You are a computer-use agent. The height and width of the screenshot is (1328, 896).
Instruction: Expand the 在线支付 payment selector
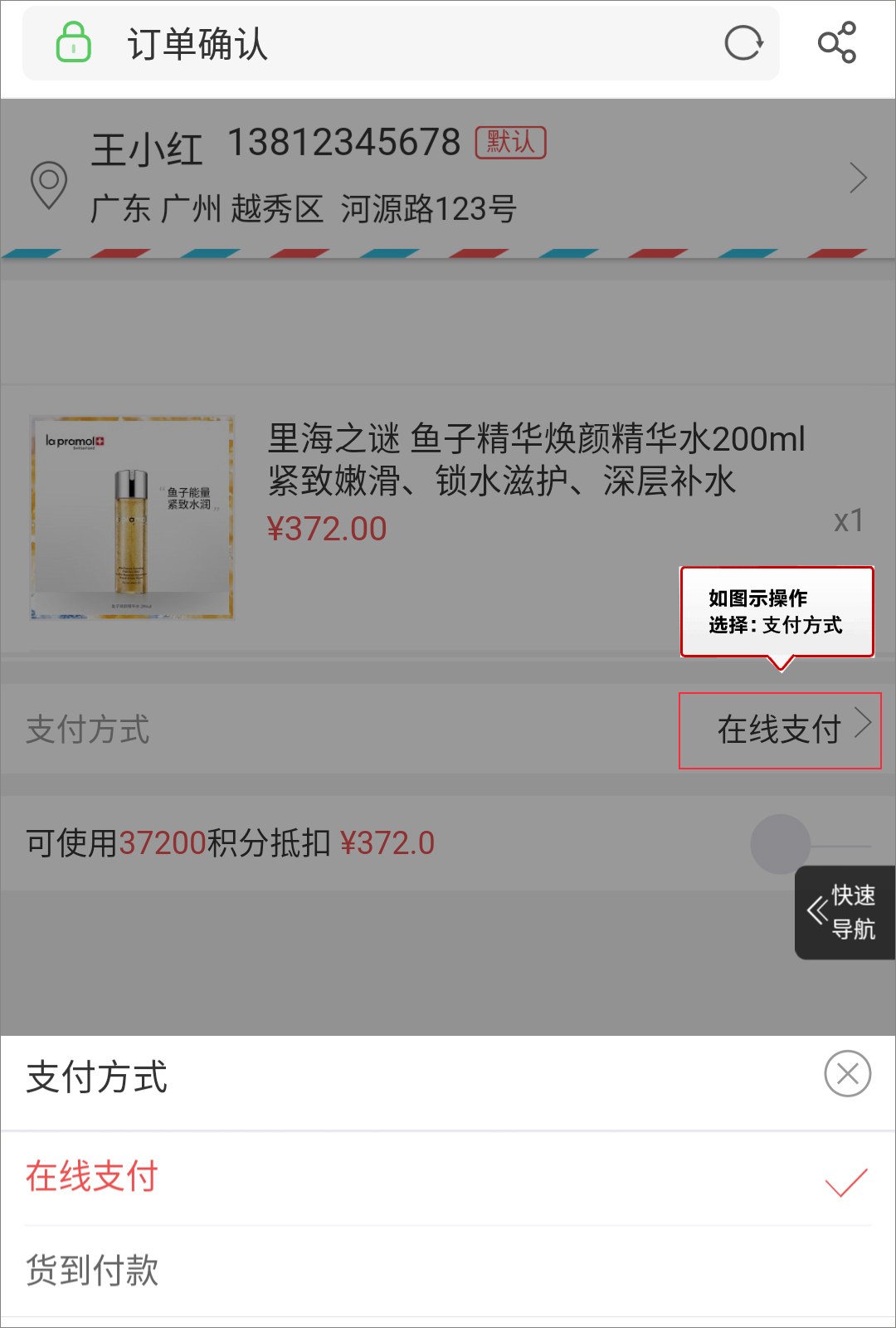(x=780, y=730)
